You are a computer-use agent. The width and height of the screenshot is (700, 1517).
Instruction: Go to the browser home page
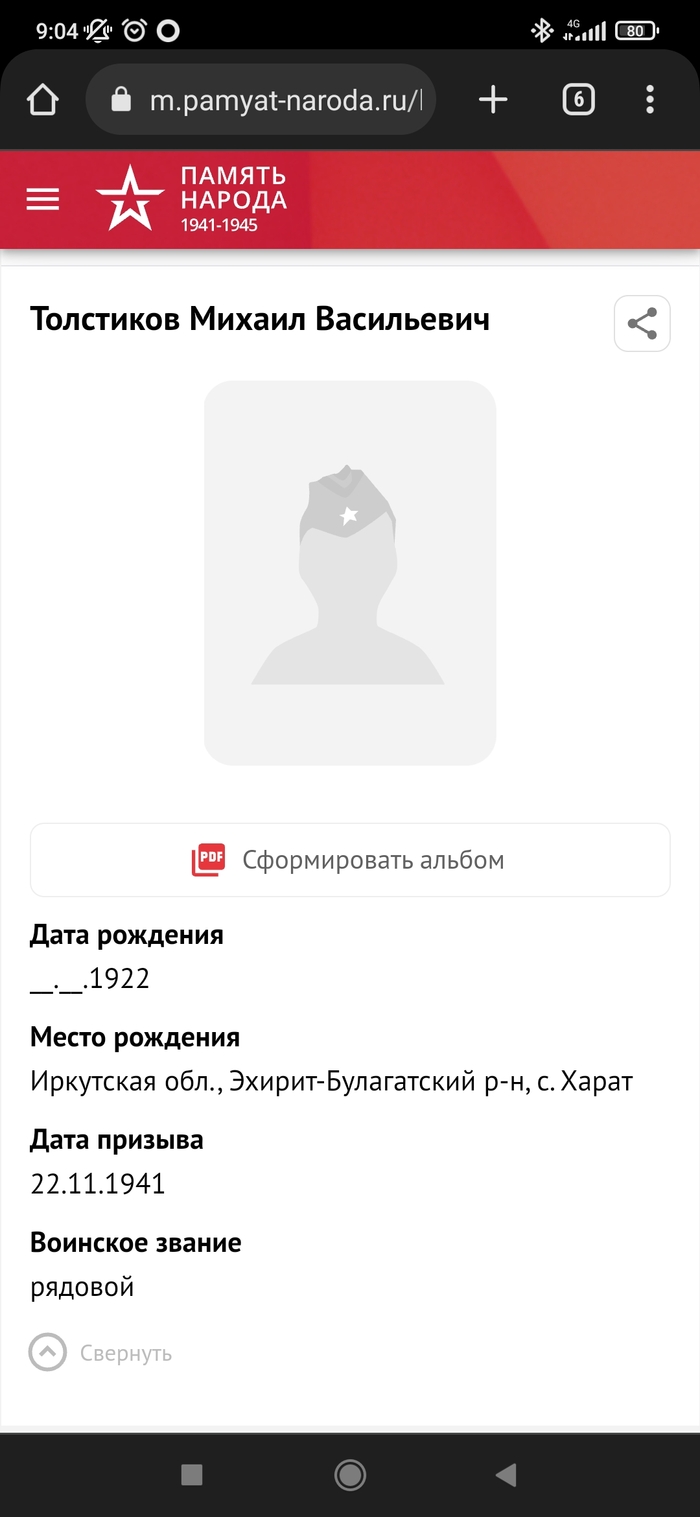[x=43, y=100]
